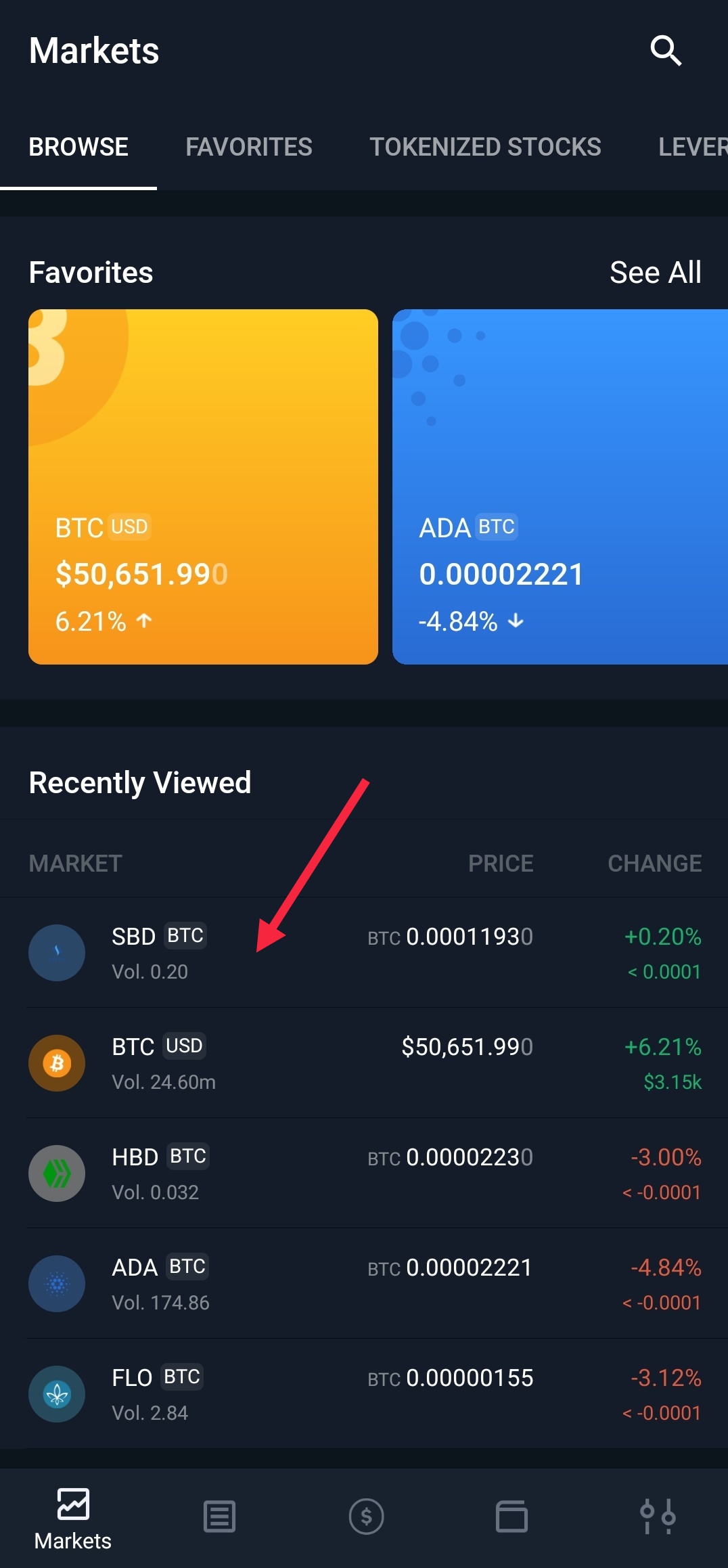Switch to the Tokenized Stocks tab
The height and width of the screenshot is (1568, 728).
point(485,147)
